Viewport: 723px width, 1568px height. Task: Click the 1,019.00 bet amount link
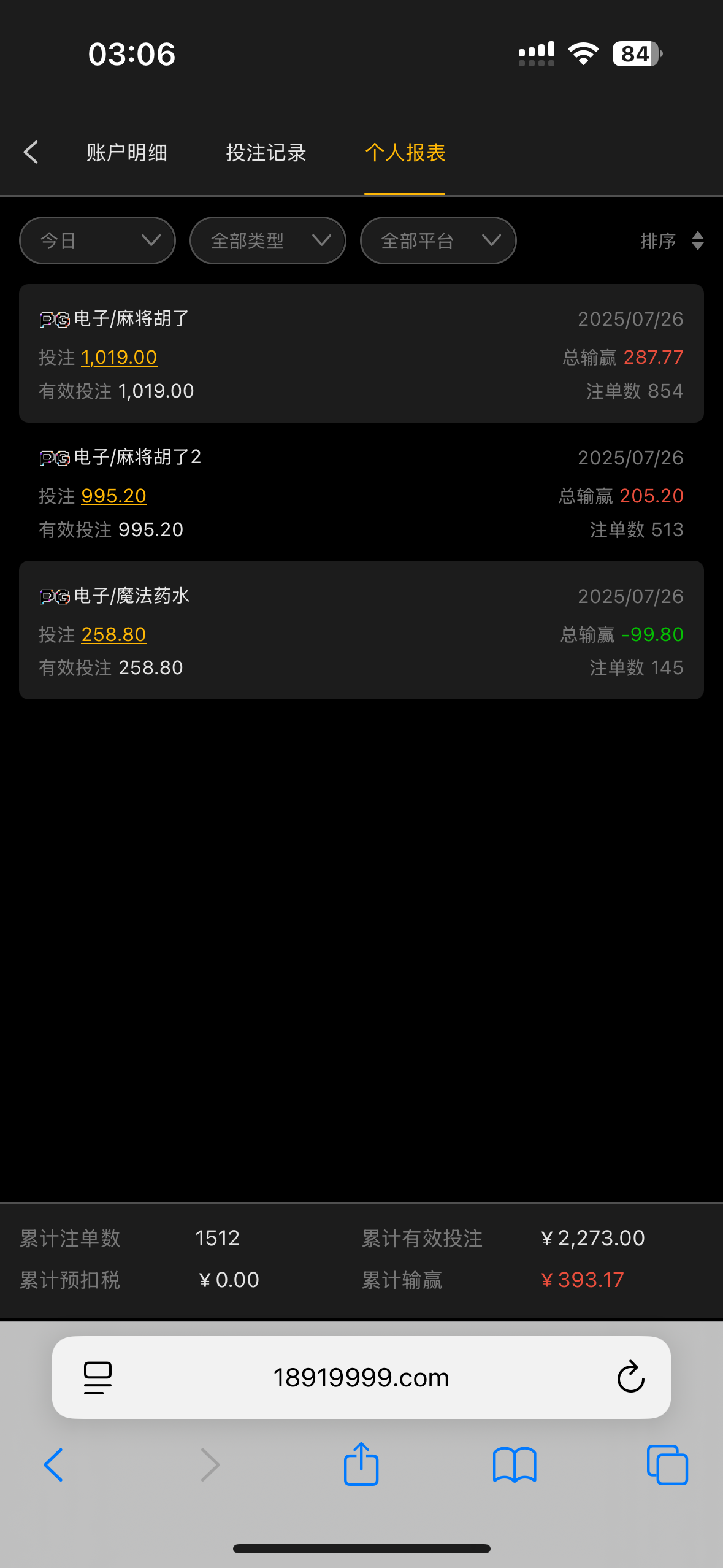point(119,357)
